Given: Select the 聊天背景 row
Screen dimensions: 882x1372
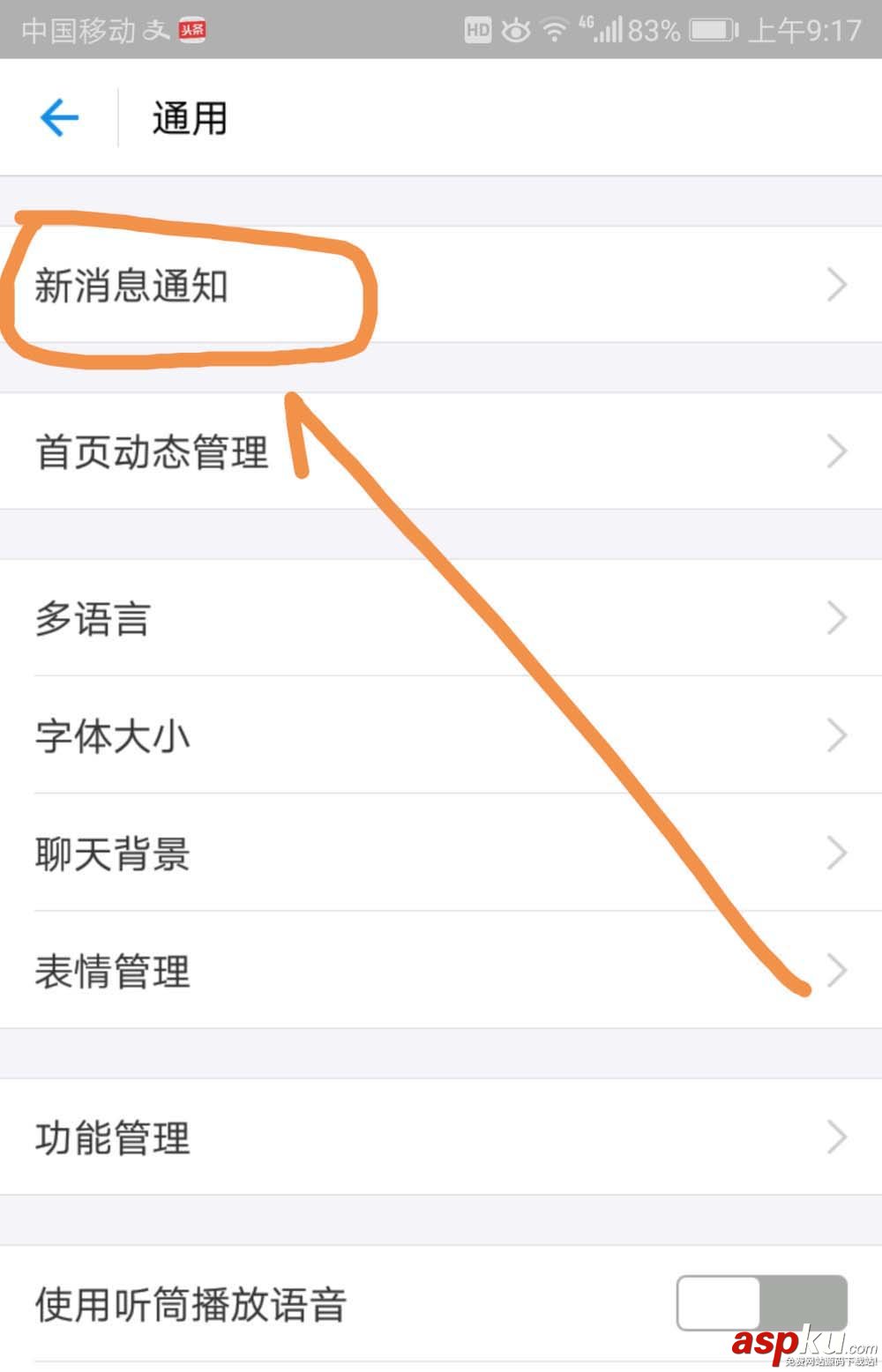Looking at the screenshot, I should click(x=113, y=853).
